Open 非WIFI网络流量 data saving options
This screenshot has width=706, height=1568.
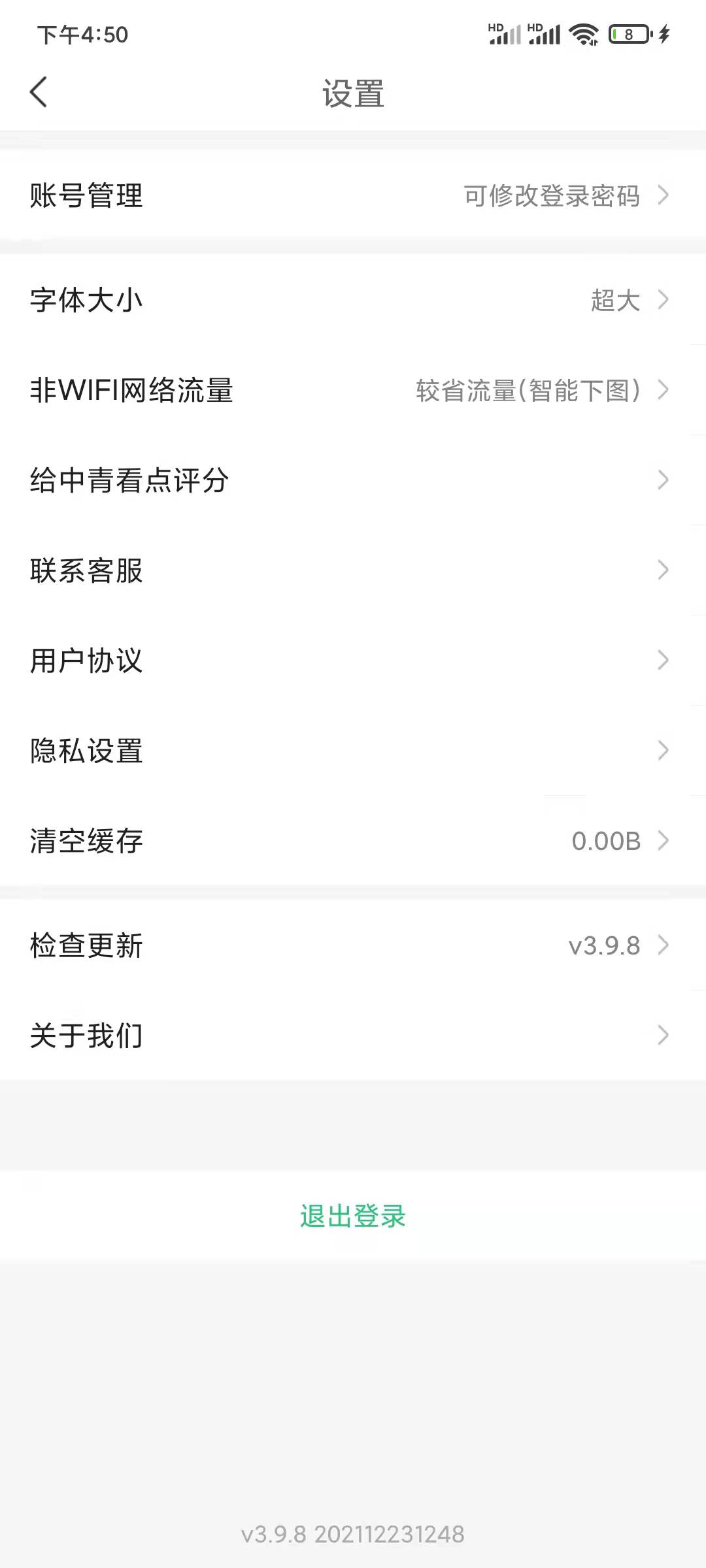click(x=261, y=391)
